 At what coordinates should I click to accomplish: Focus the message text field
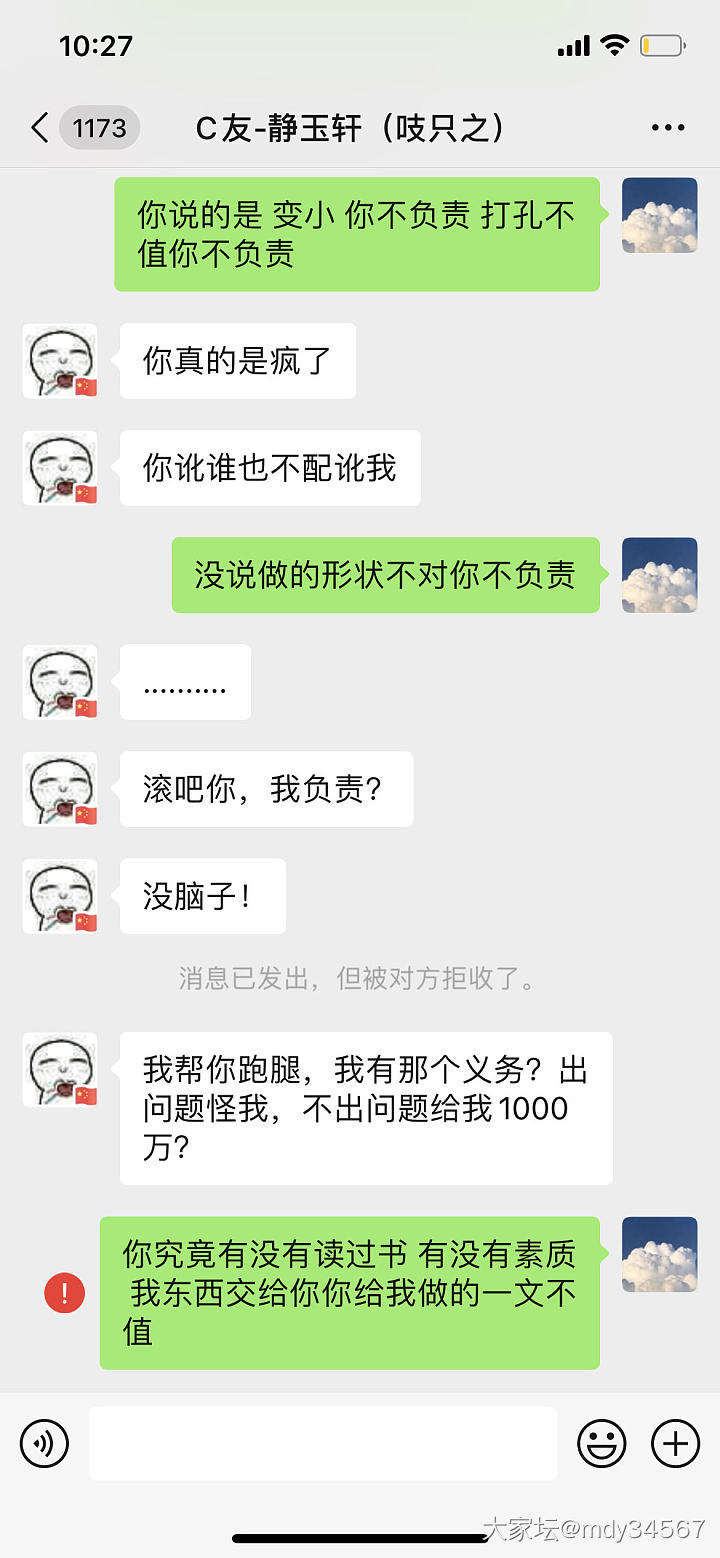322,1443
